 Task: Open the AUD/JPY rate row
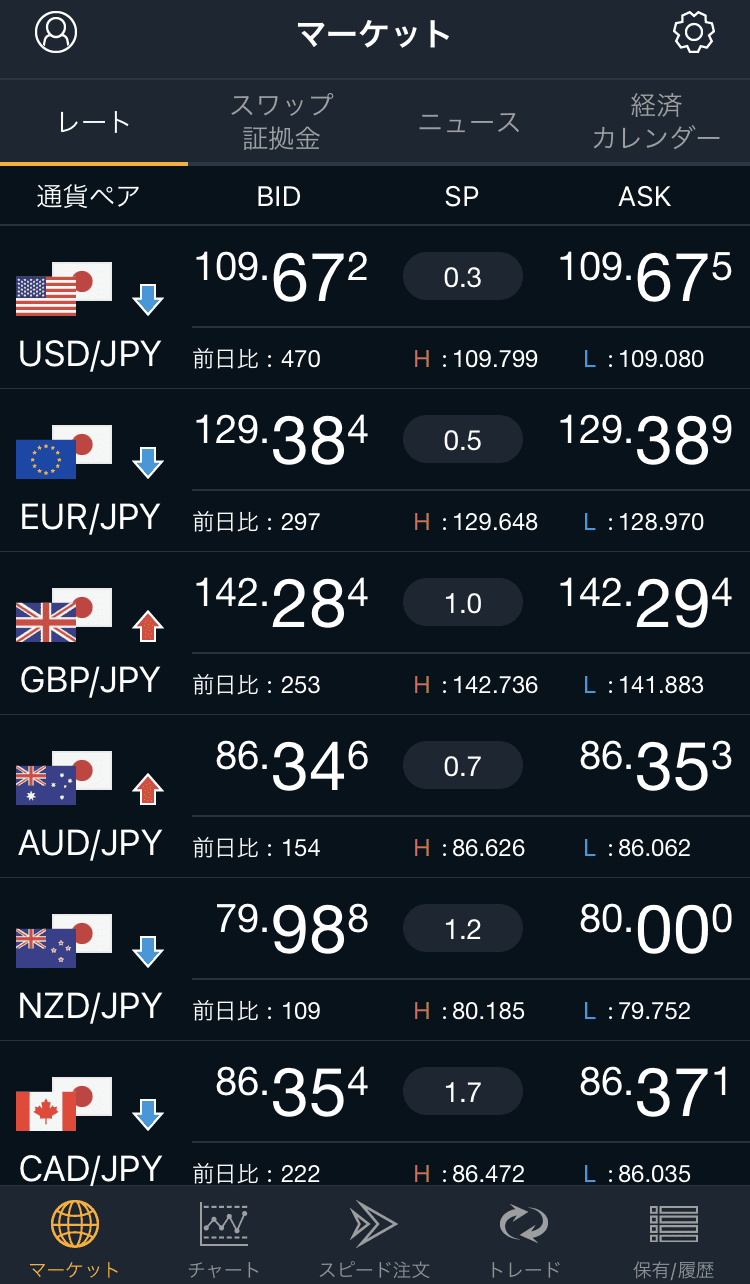(x=375, y=797)
